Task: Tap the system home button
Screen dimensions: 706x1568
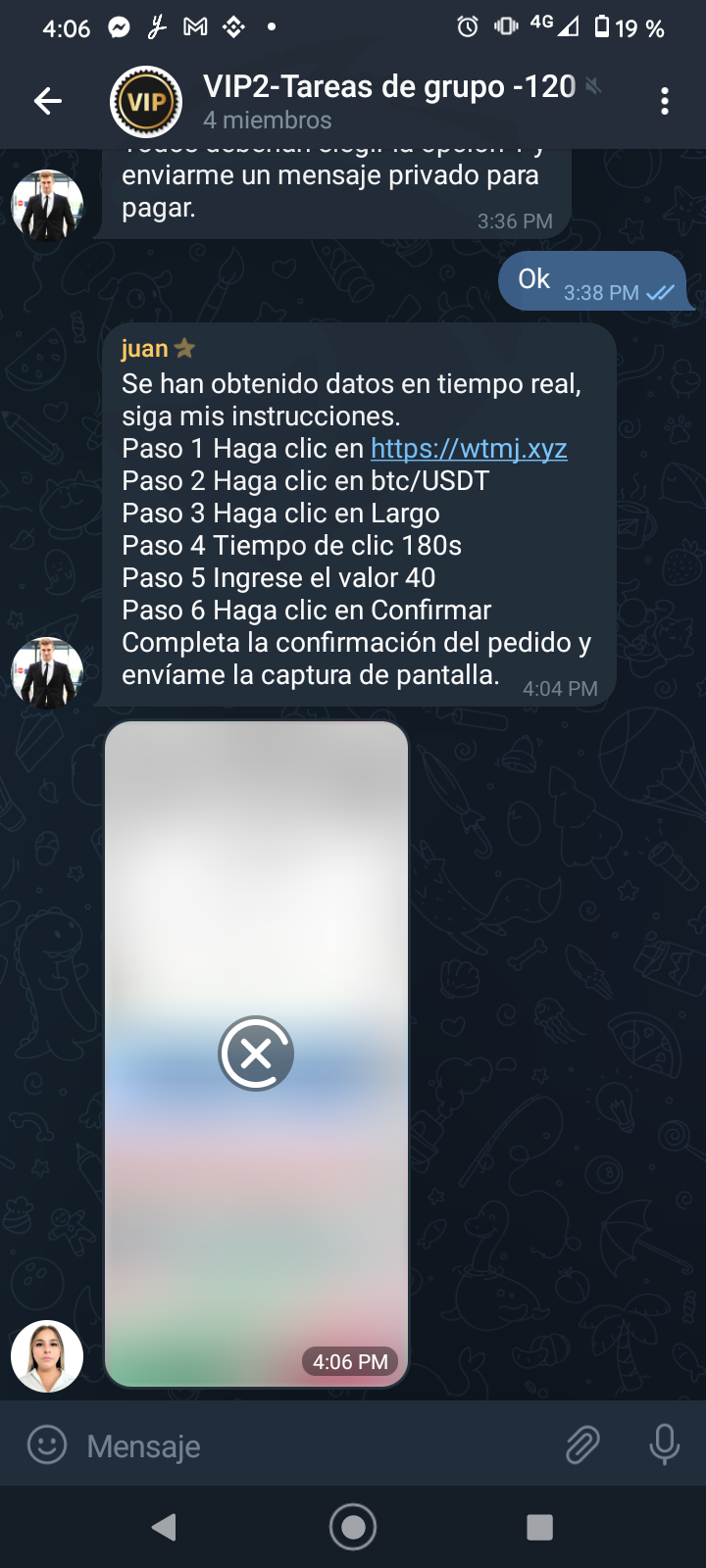Action: 353,1527
